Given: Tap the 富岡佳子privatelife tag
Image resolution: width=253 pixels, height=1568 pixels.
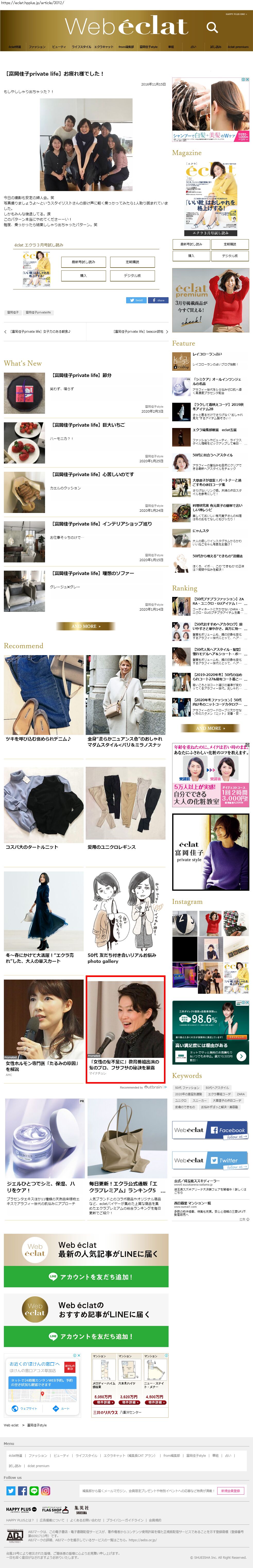Looking at the screenshot, I should pyautogui.click(x=38, y=312).
